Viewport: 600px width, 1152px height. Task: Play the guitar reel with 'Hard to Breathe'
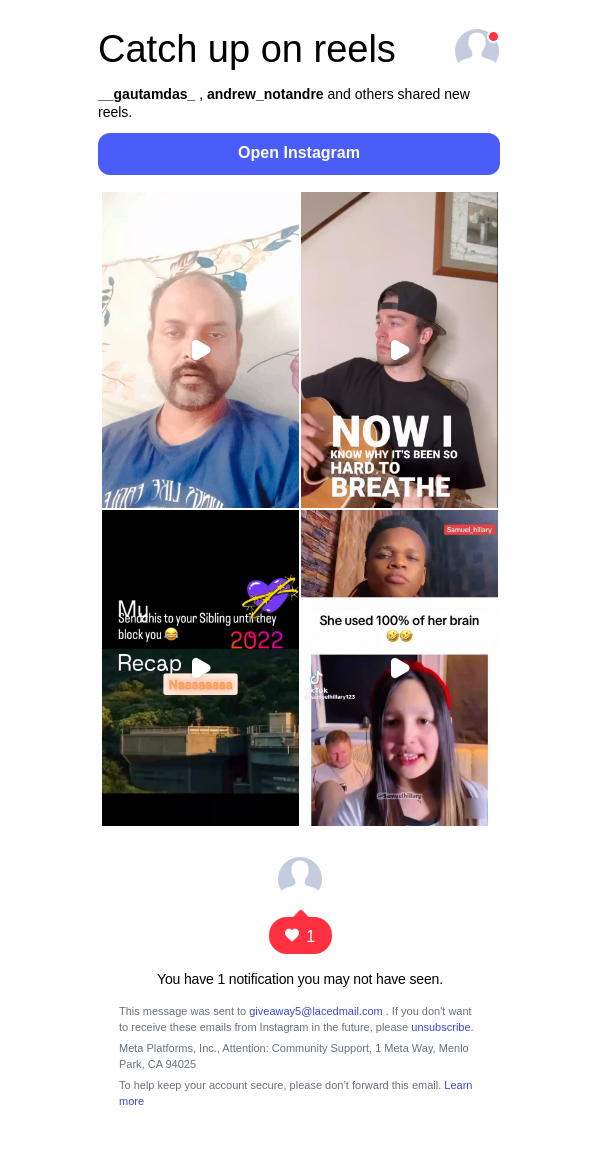[399, 350]
